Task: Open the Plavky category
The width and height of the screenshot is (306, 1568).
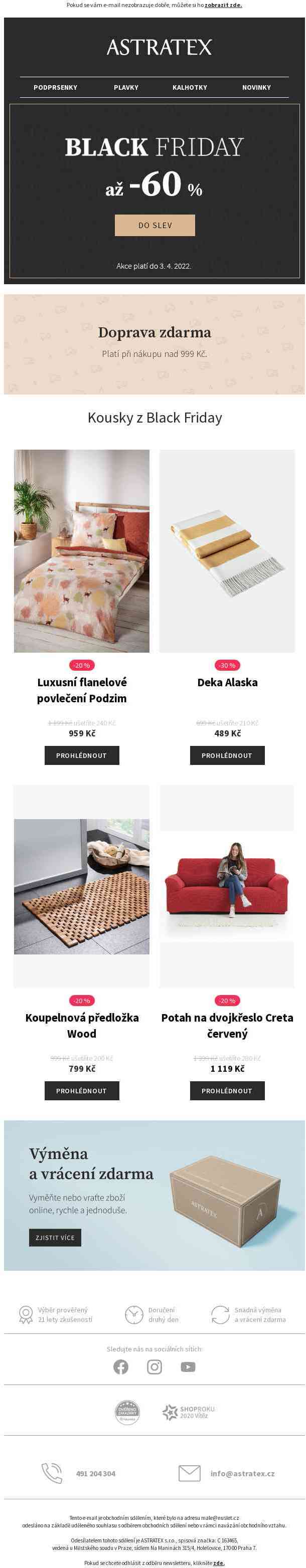Action: (126, 88)
